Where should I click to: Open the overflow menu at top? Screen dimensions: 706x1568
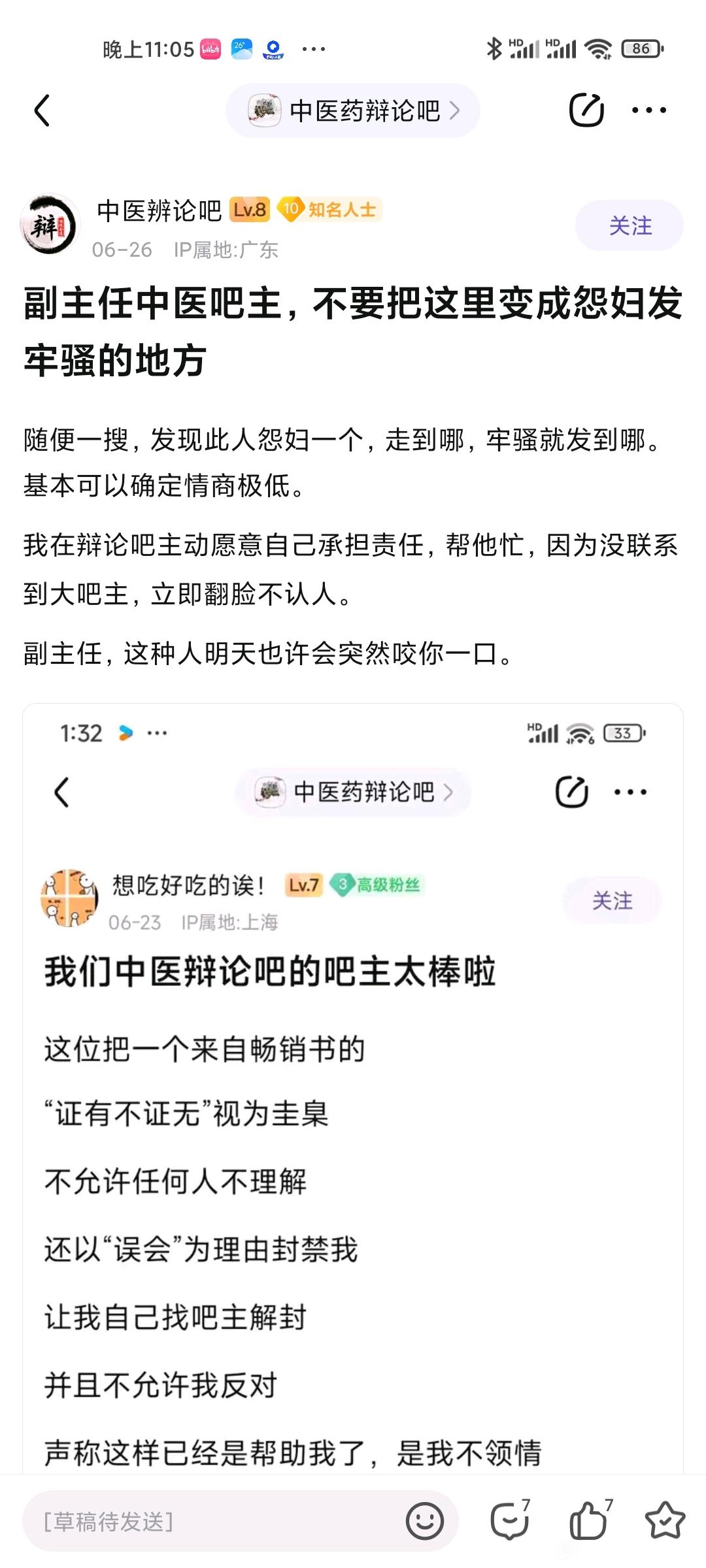pyautogui.click(x=648, y=110)
